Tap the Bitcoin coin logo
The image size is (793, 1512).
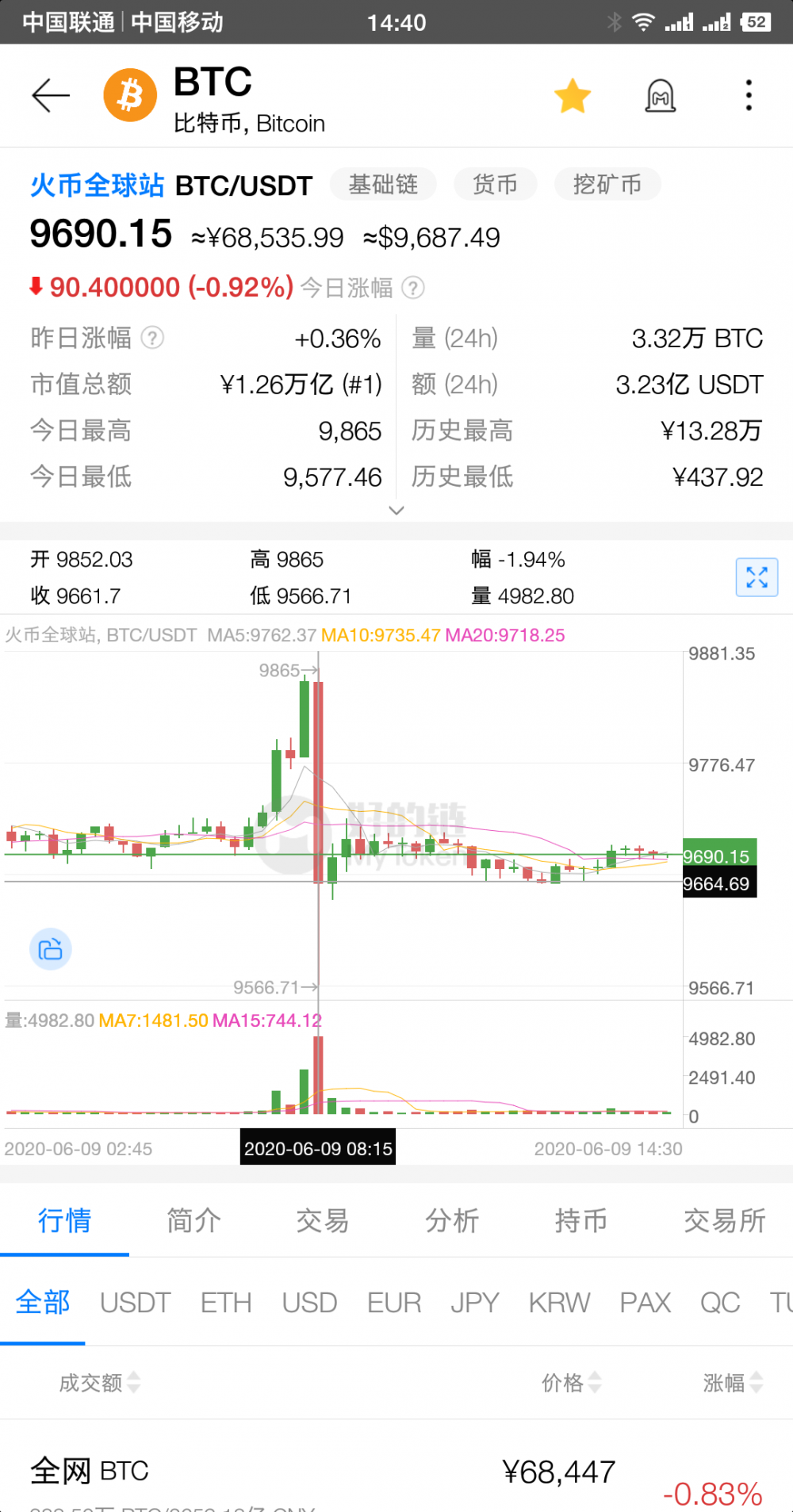(x=129, y=95)
